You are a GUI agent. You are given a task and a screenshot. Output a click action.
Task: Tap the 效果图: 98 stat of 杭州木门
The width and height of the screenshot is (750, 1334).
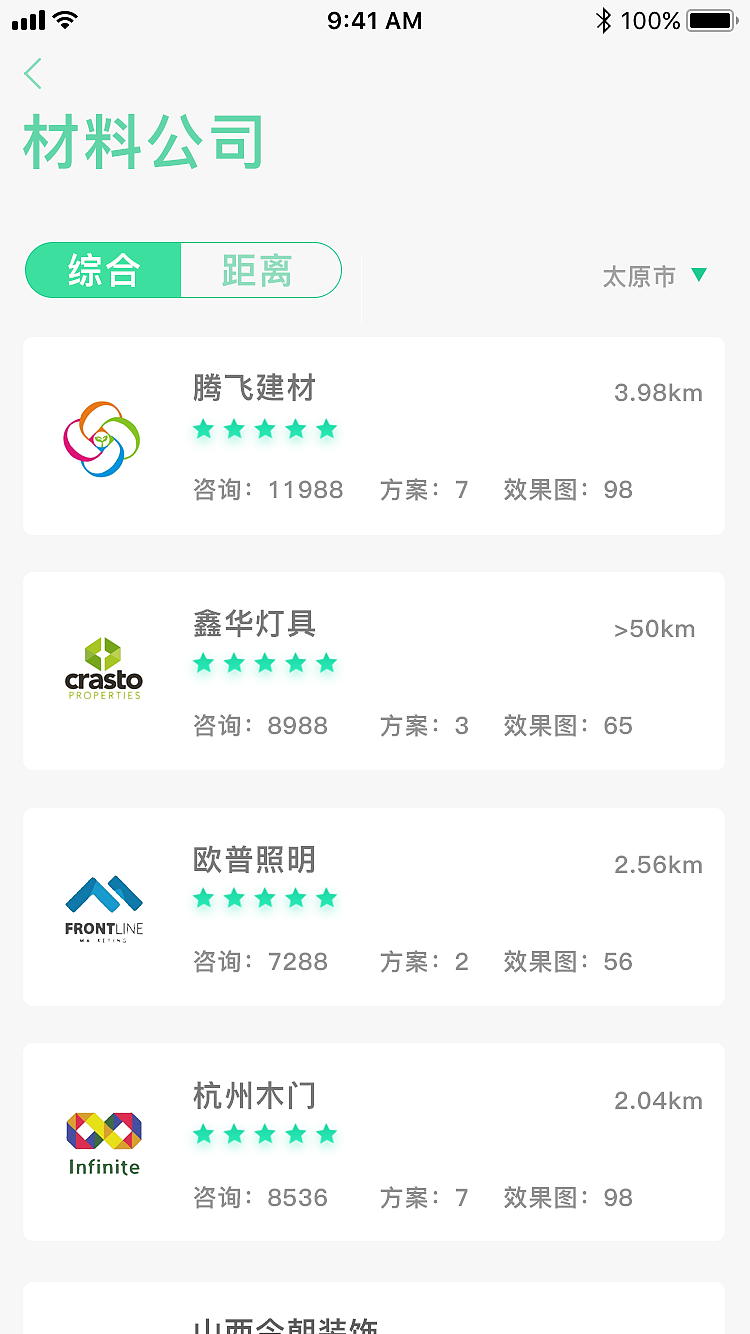pyautogui.click(x=568, y=1197)
